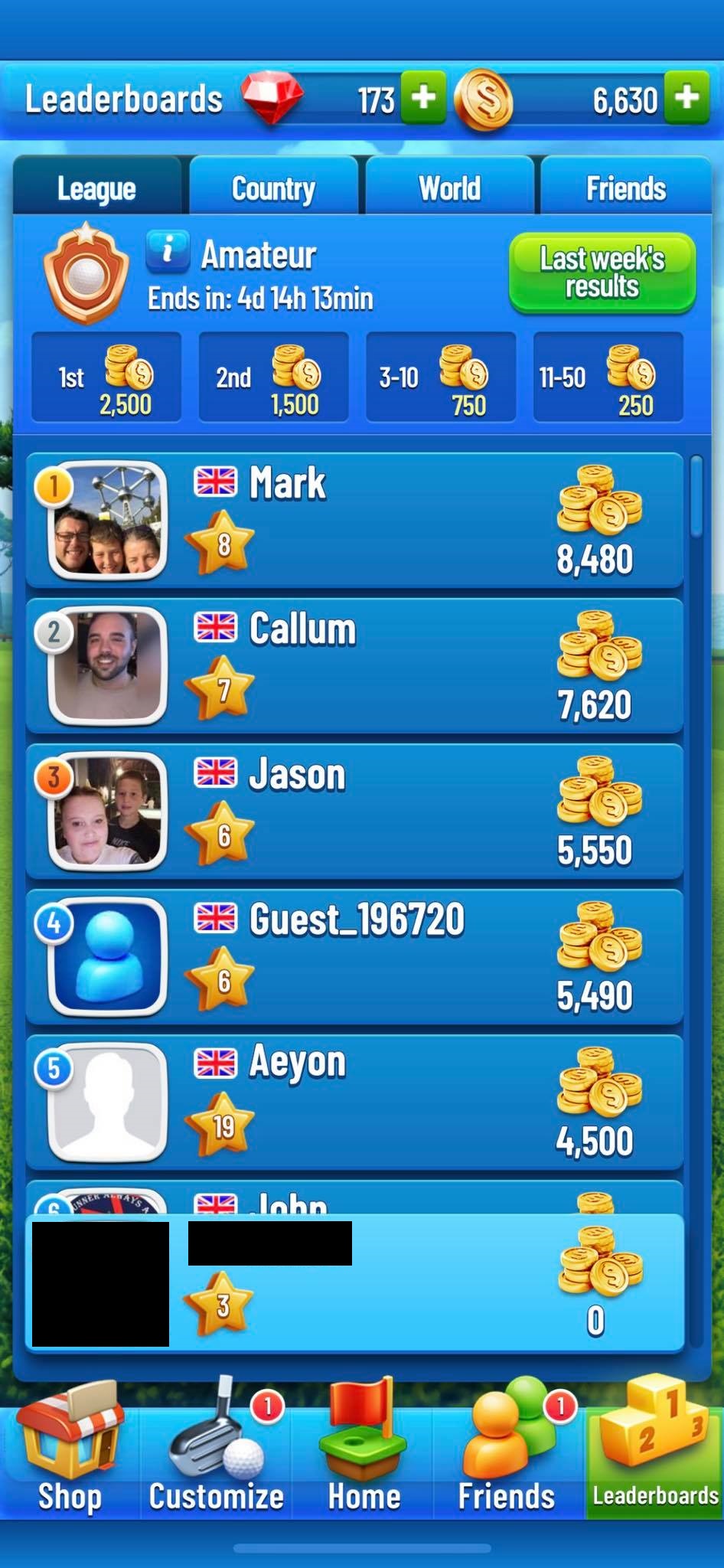
Task: Open the Customize section
Action: pos(217,1449)
